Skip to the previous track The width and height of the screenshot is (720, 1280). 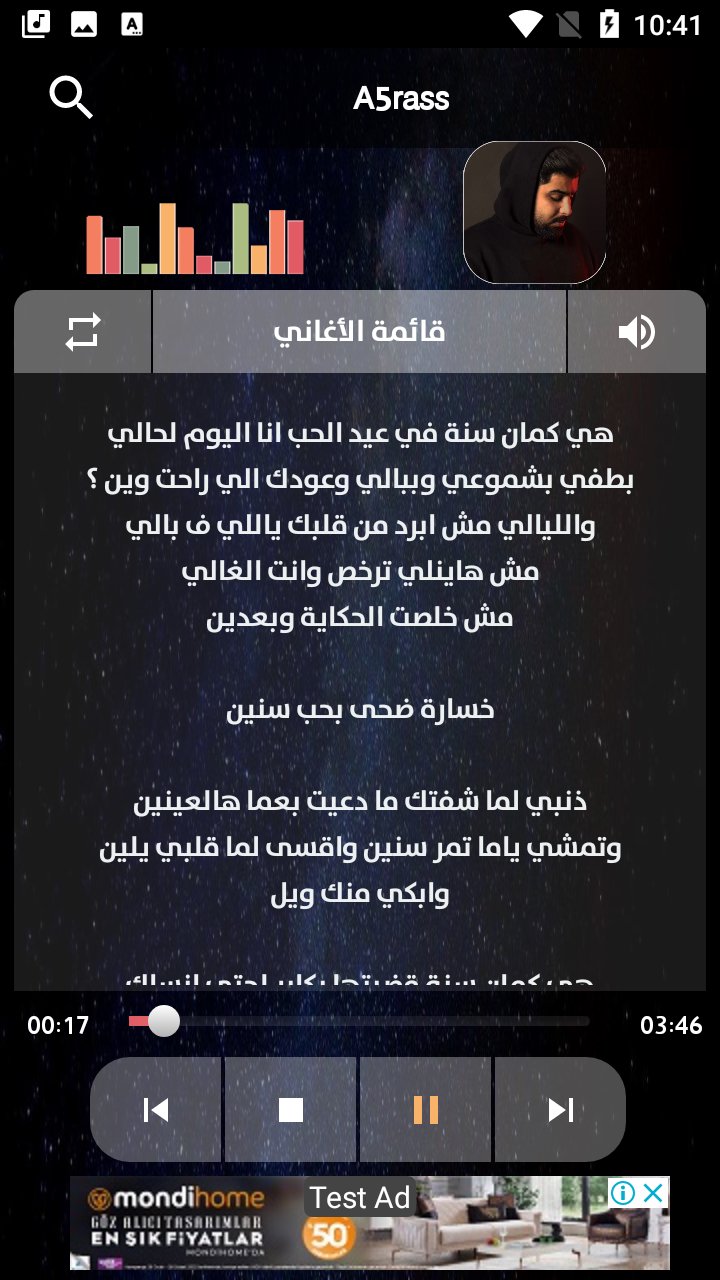156,1110
